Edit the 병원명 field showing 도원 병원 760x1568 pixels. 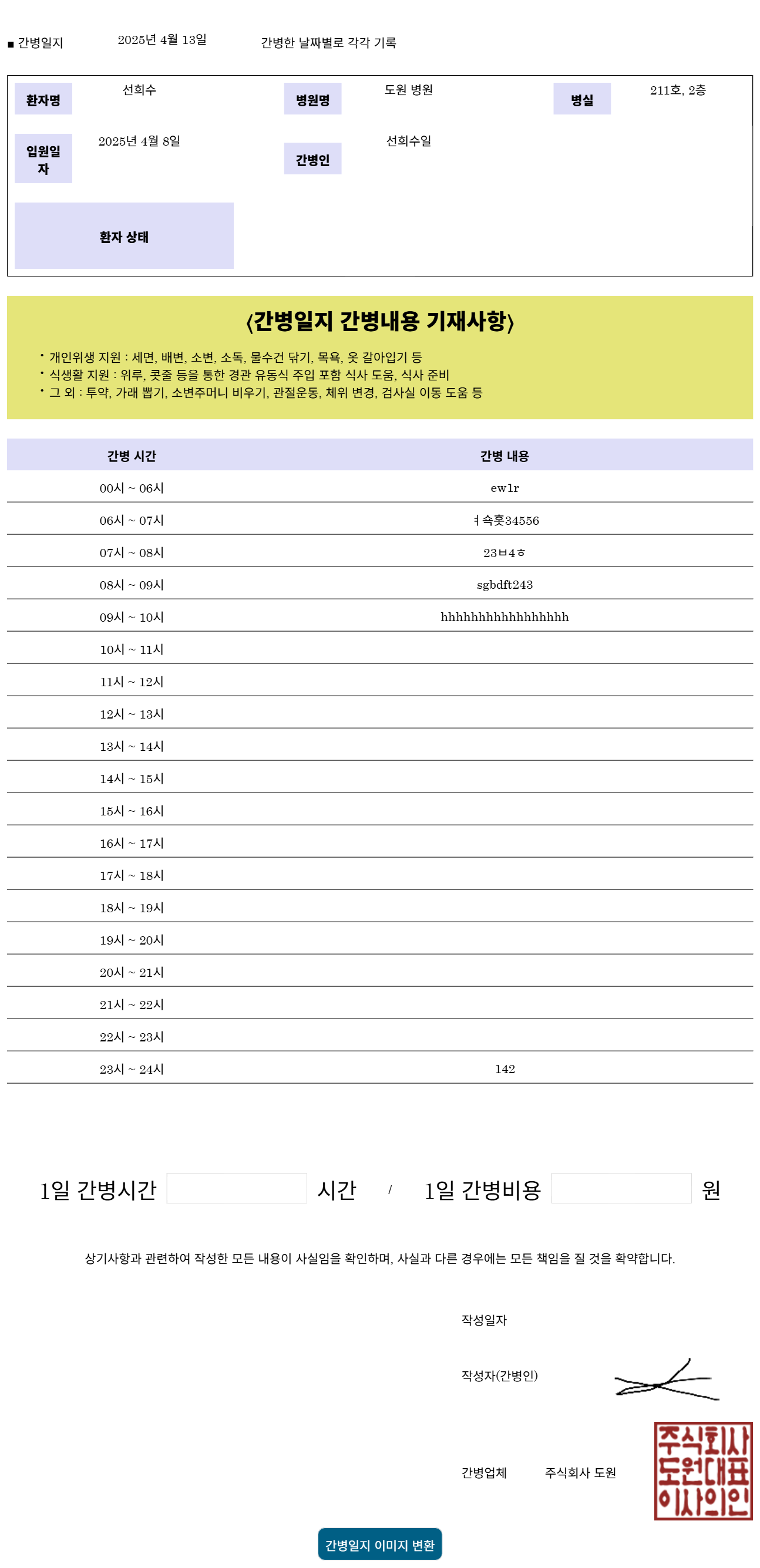pos(409,90)
